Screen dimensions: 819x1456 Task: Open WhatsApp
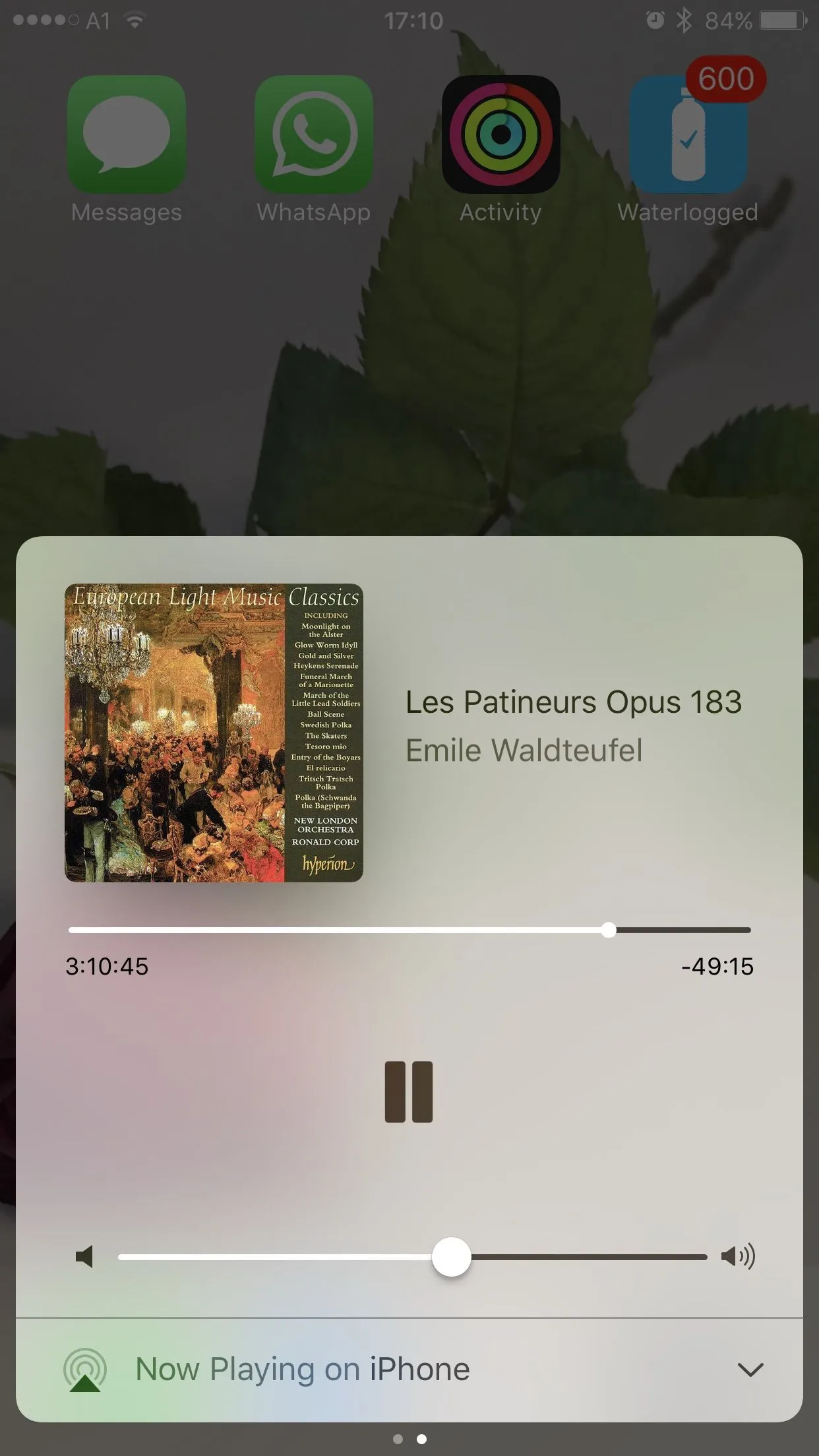314,135
